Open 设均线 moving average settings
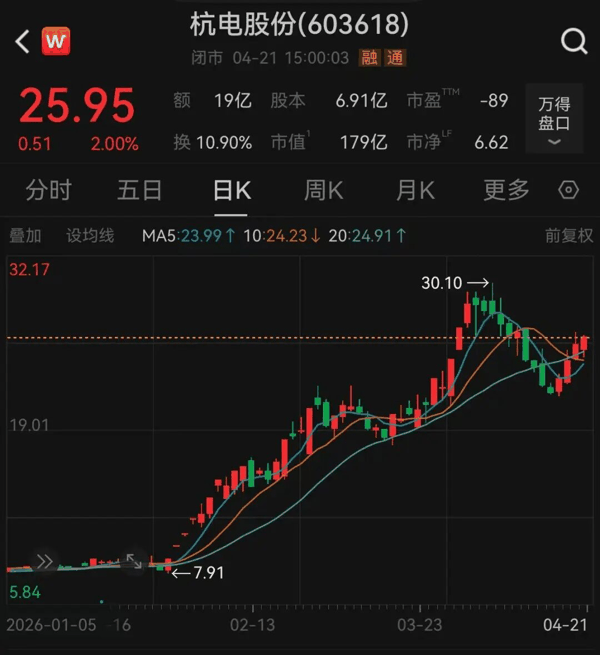The width and height of the screenshot is (600, 655). pos(90,236)
